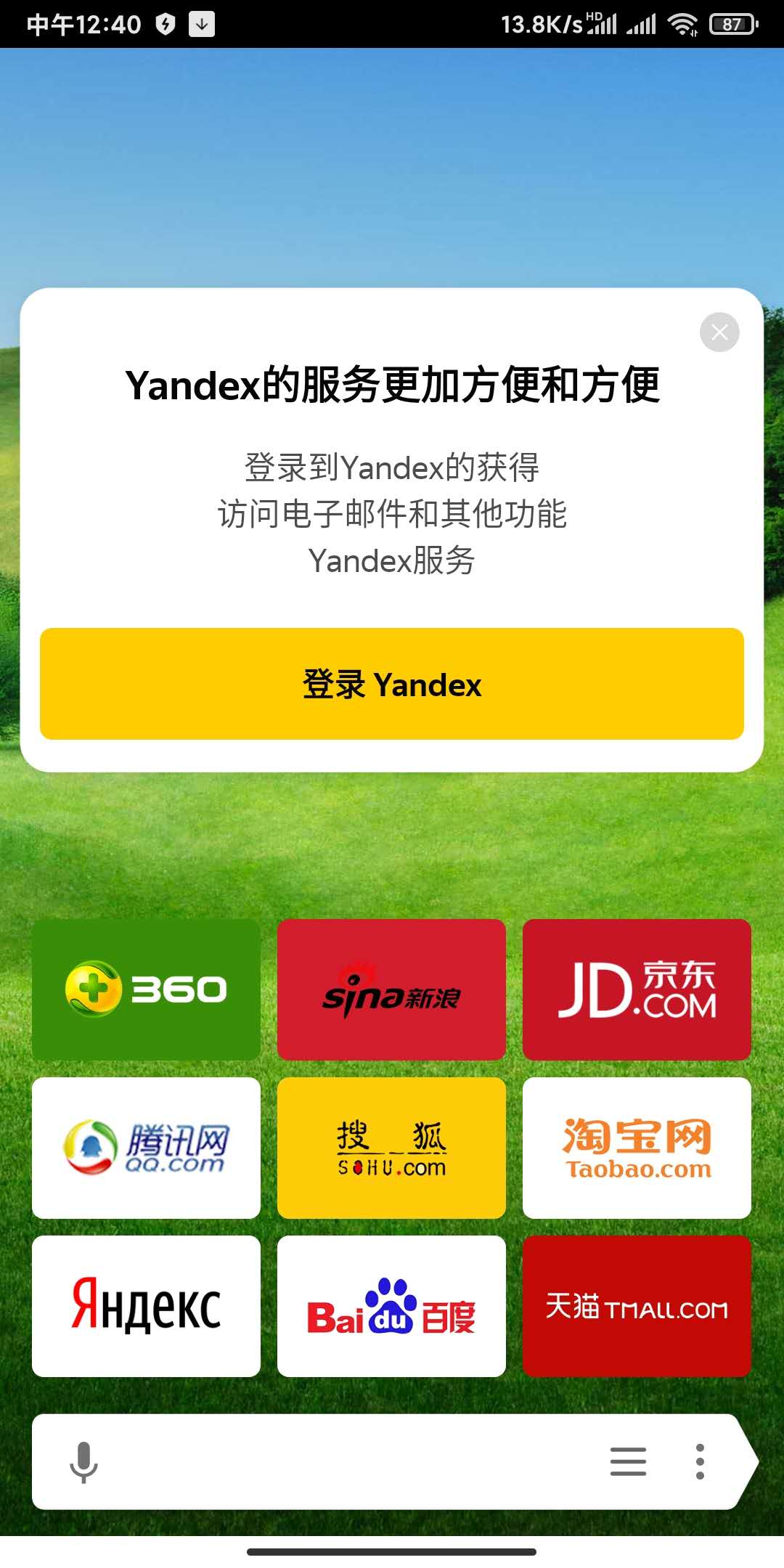The width and height of the screenshot is (784, 1568).
Task: Open the Sohu.com shortcut tile
Action: pos(391,1147)
